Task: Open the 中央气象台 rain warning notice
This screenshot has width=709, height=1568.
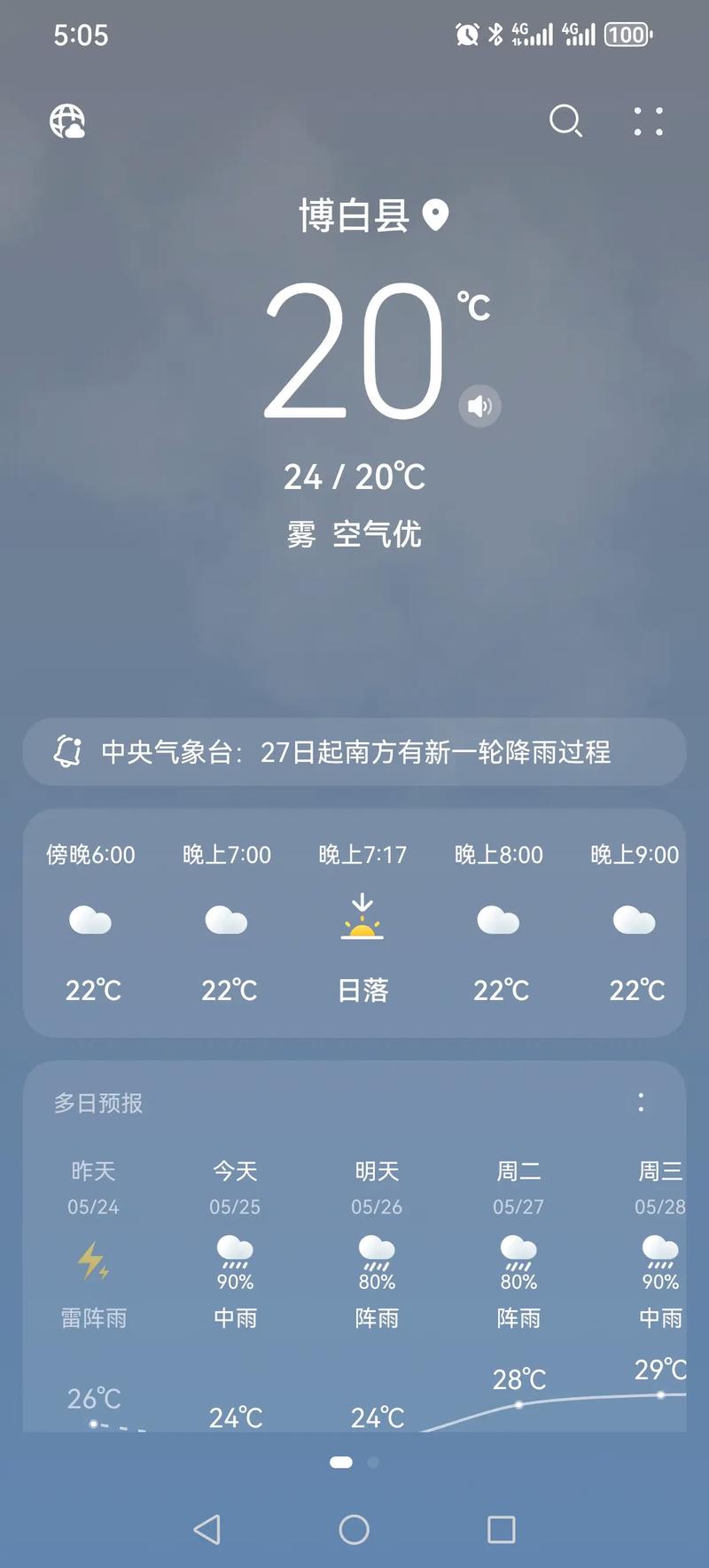Action: 354,752
